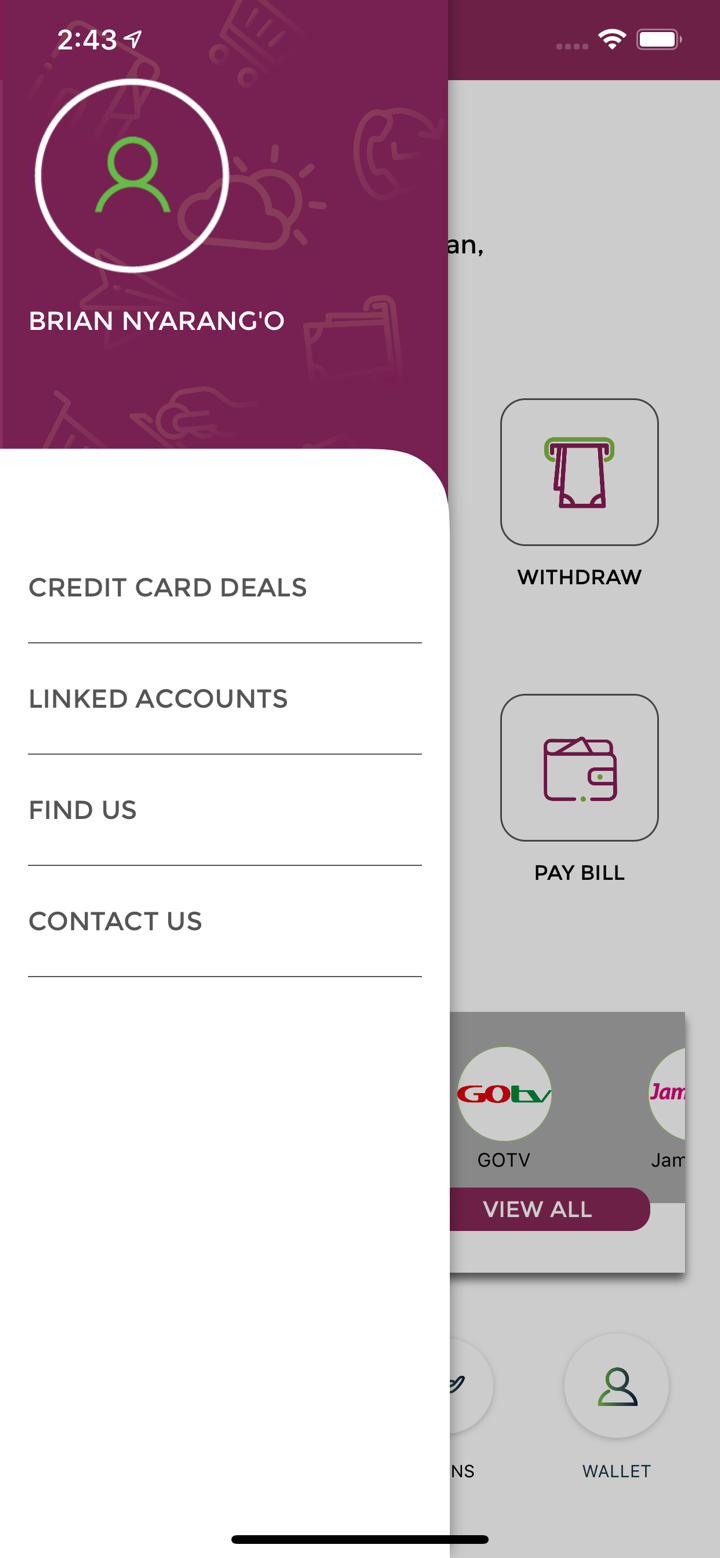Select the Withdraw ATM icon
The image size is (720, 1558).
click(x=579, y=472)
